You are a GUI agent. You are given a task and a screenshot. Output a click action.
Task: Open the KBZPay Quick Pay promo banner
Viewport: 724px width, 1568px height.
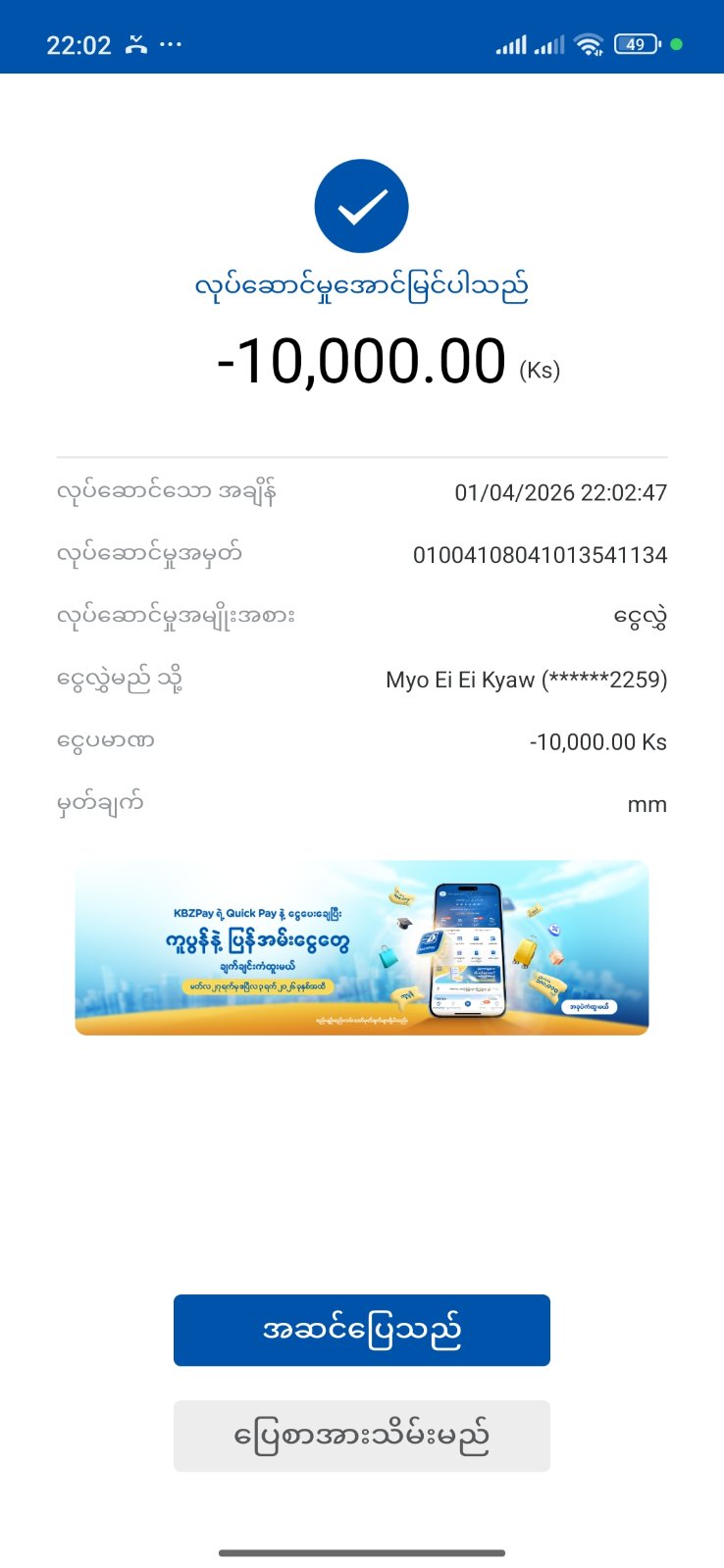pos(361,947)
